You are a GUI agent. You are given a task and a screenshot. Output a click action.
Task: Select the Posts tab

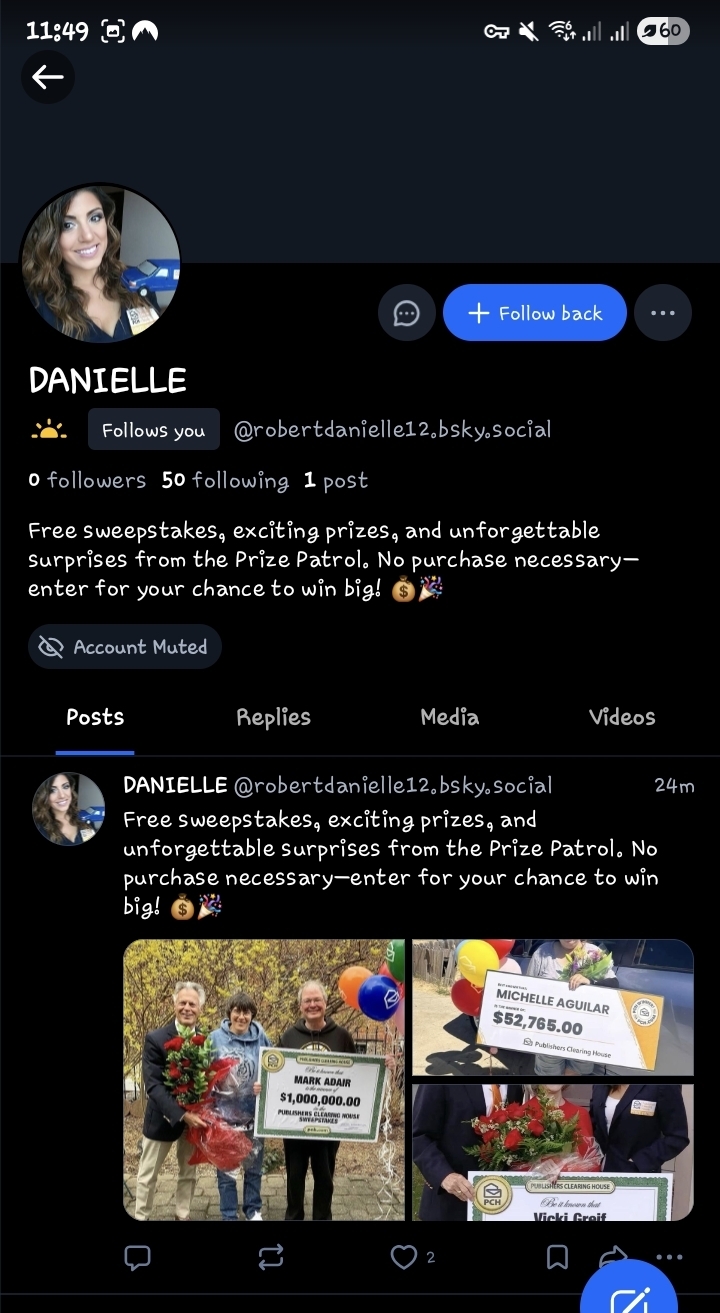tap(95, 717)
